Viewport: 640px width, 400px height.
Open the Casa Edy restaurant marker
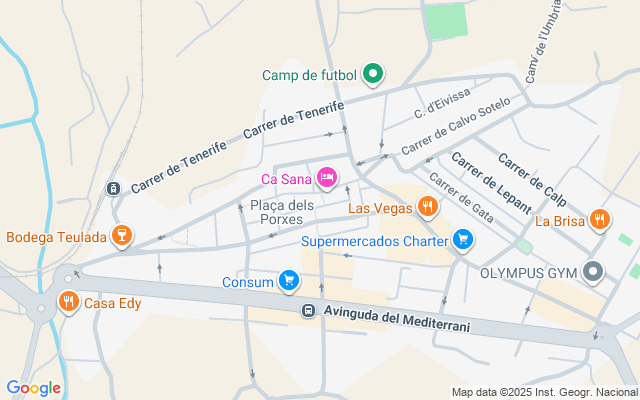tap(68, 302)
